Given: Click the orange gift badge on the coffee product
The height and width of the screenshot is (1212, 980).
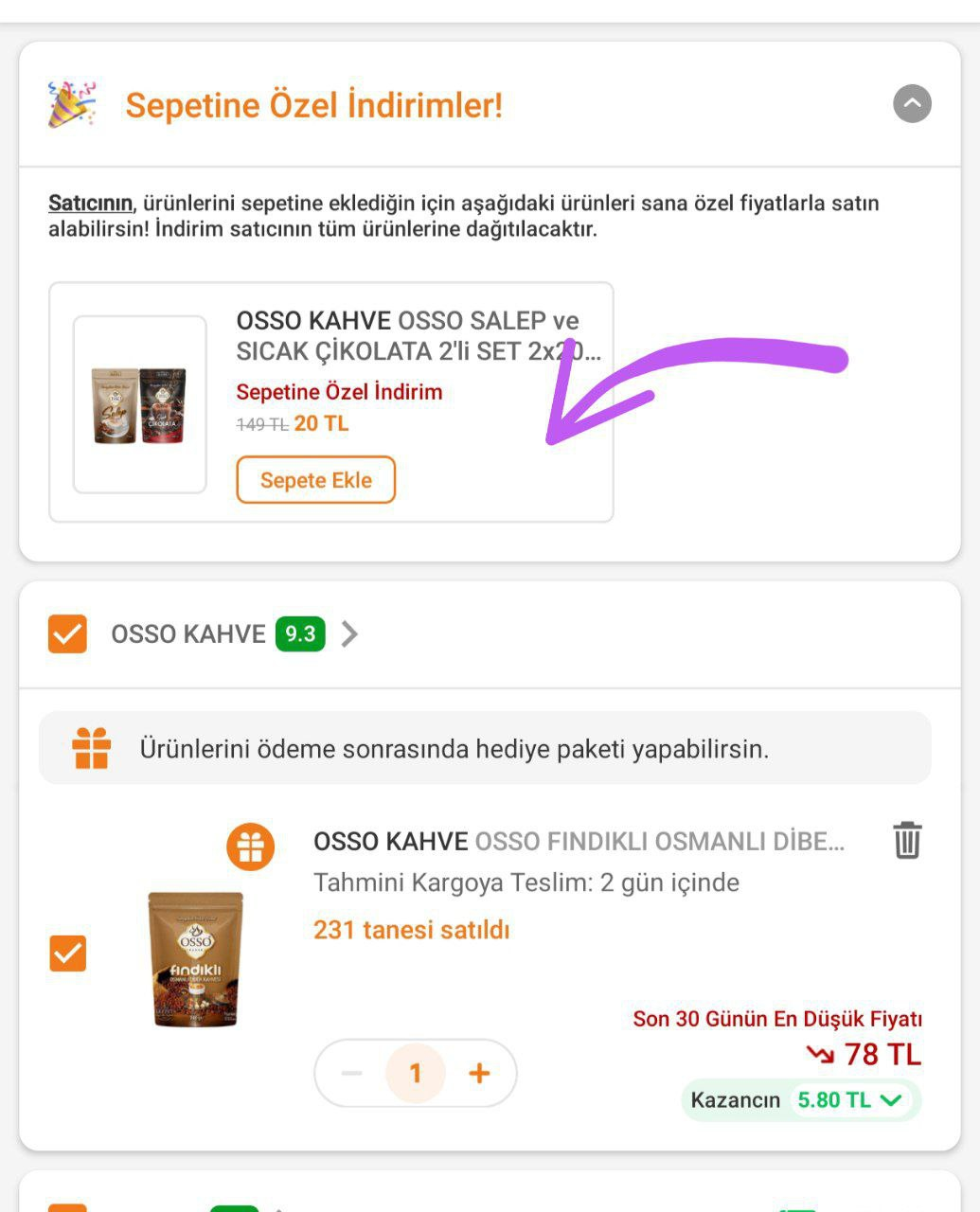Looking at the screenshot, I should point(249,847).
